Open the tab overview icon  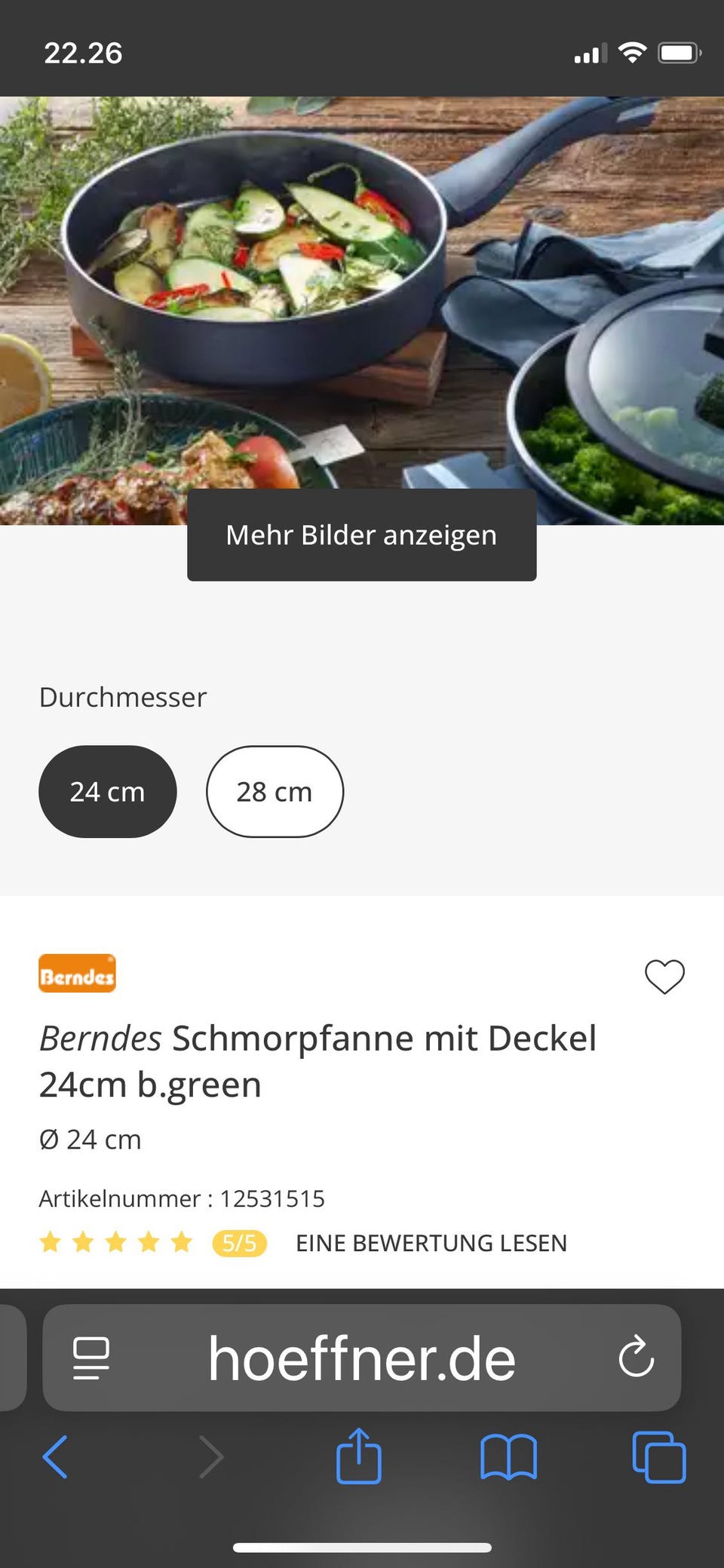pyautogui.click(x=660, y=1457)
